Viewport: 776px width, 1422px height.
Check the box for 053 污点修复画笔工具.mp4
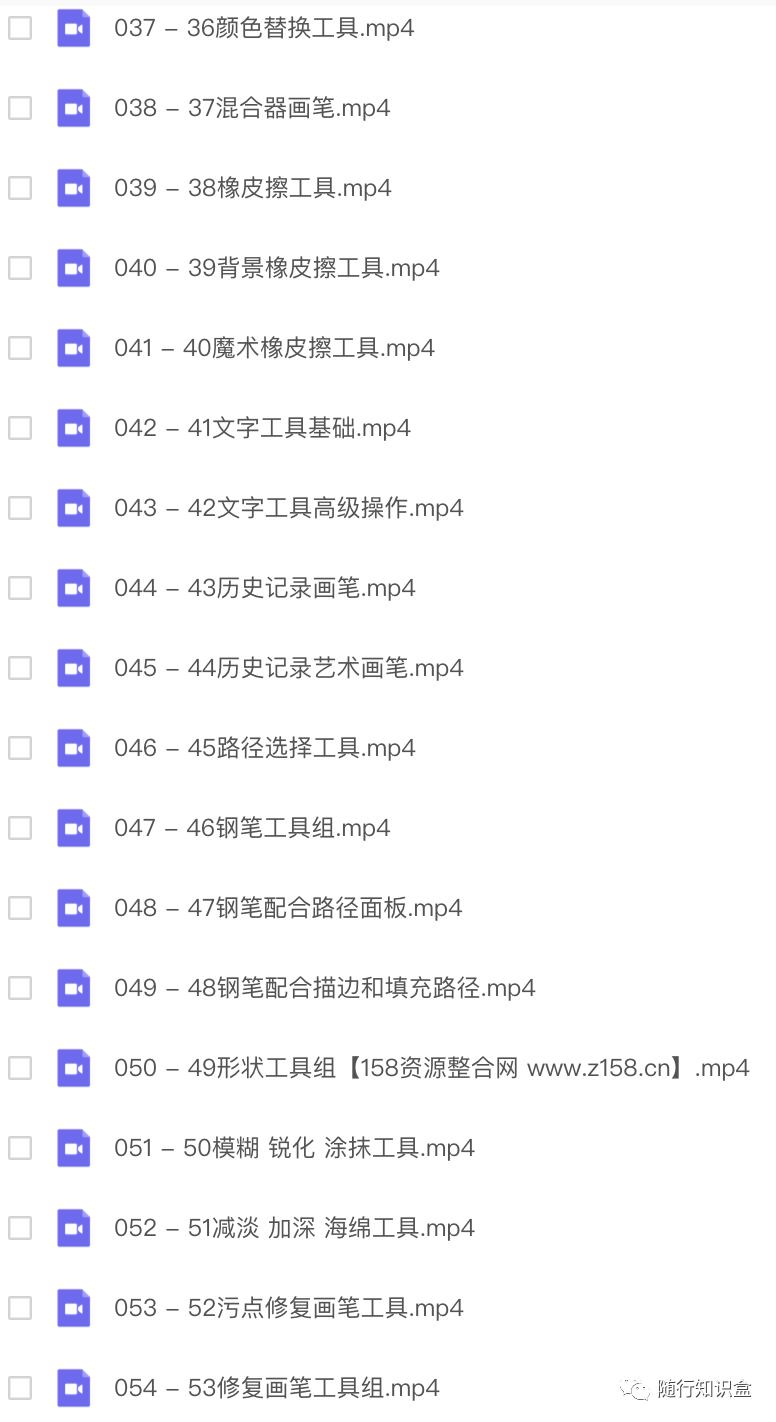[x=19, y=1308]
